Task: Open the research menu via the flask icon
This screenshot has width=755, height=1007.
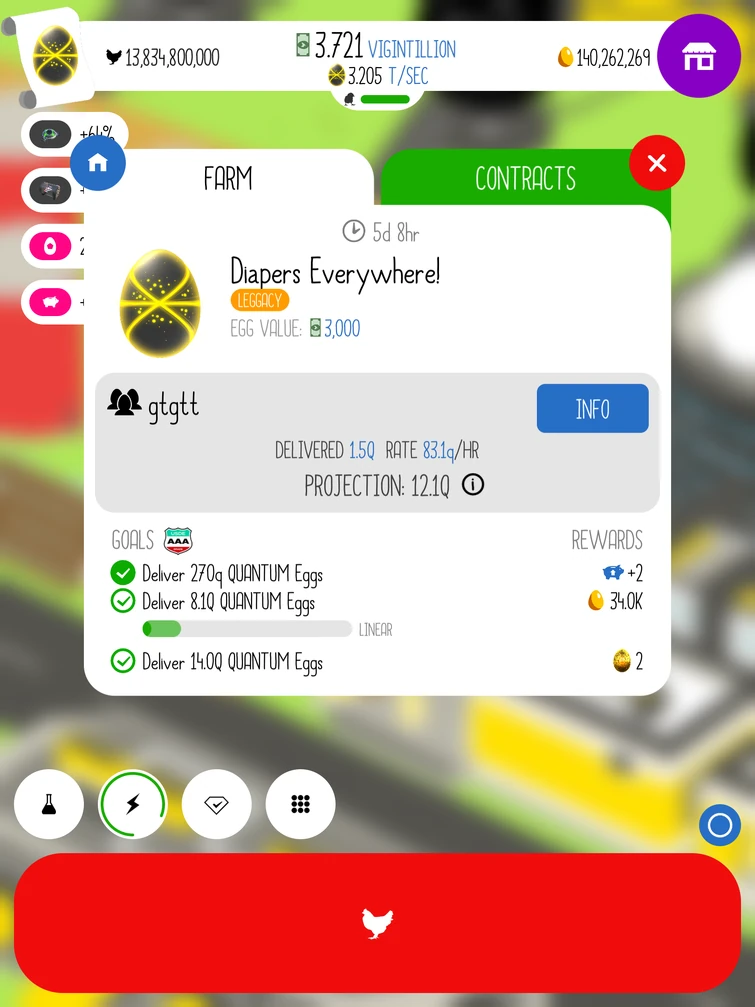Action: coord(48,804)
